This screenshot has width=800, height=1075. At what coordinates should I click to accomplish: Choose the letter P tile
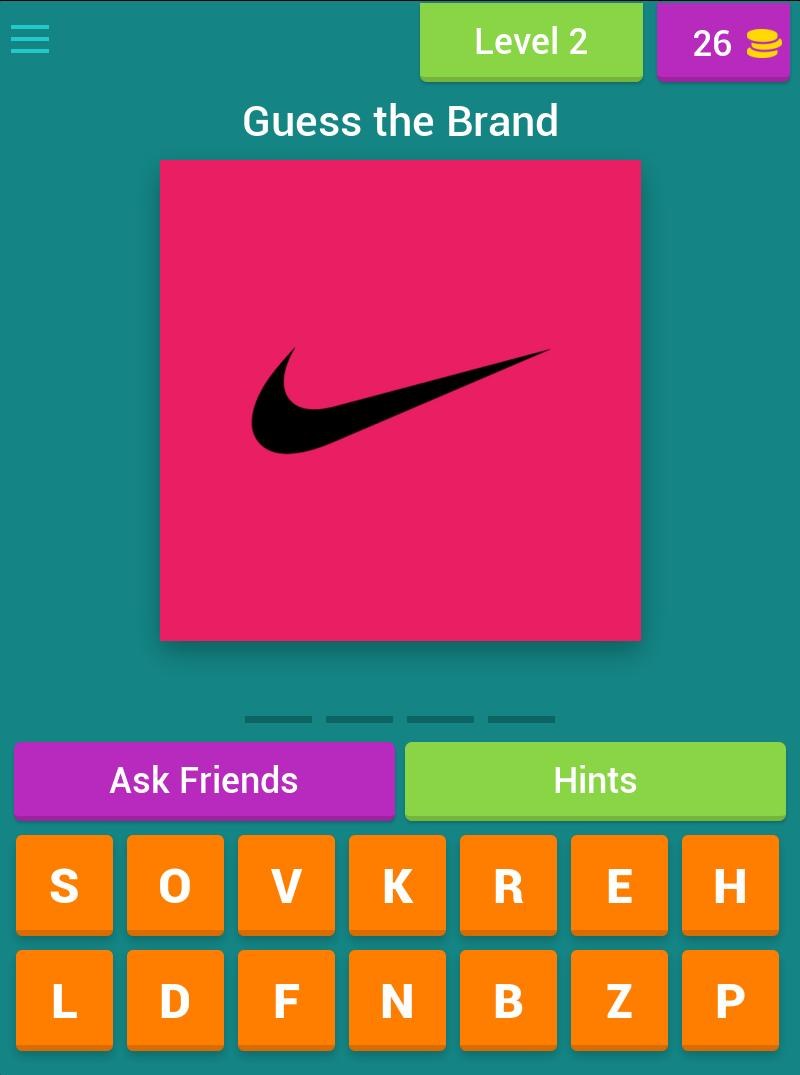(x=730, y=1000)
